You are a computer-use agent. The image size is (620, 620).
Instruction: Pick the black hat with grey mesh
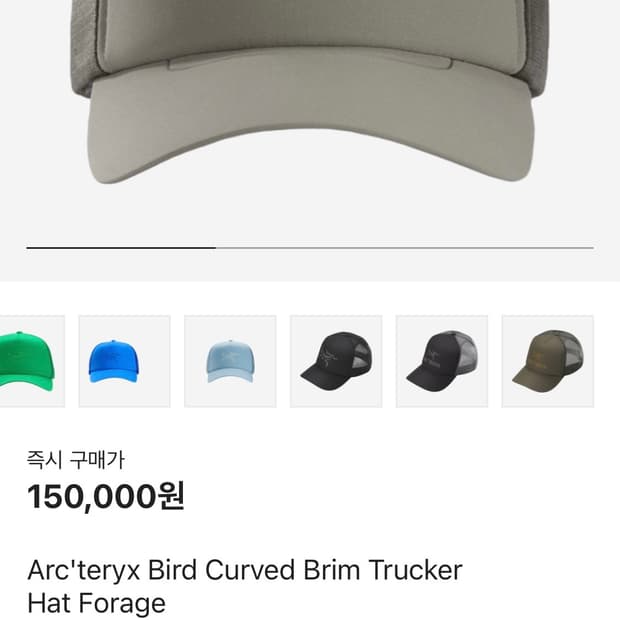(x=442, y=361)
